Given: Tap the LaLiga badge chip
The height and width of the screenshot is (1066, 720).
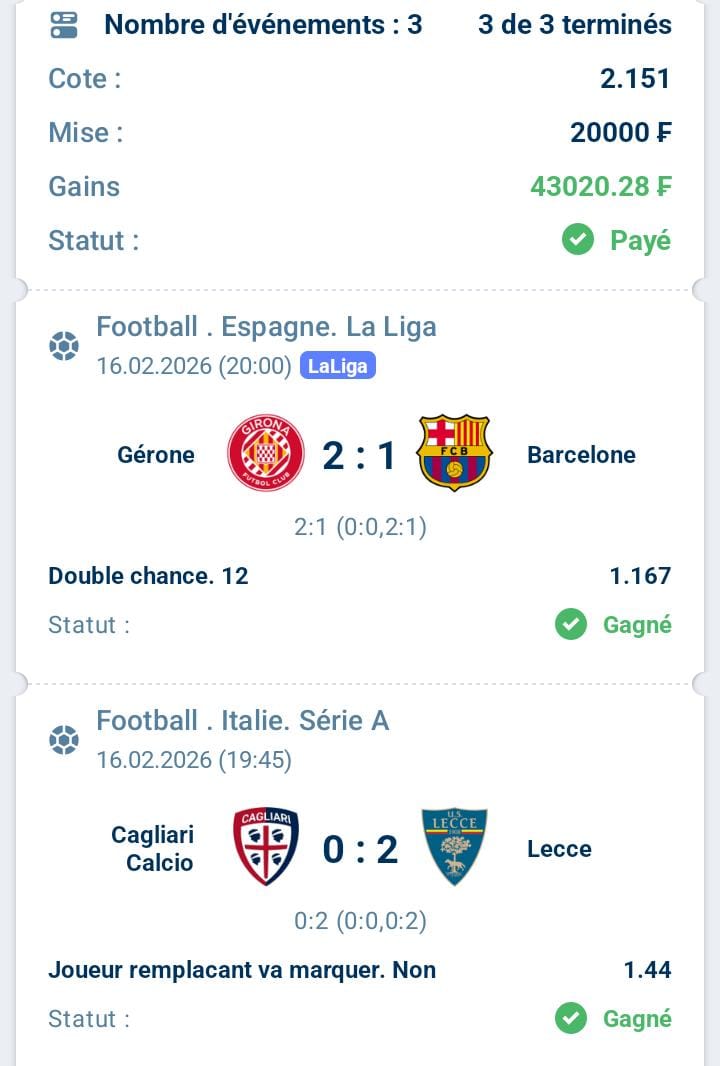Looking at the screenshot, I should [337, 366].
